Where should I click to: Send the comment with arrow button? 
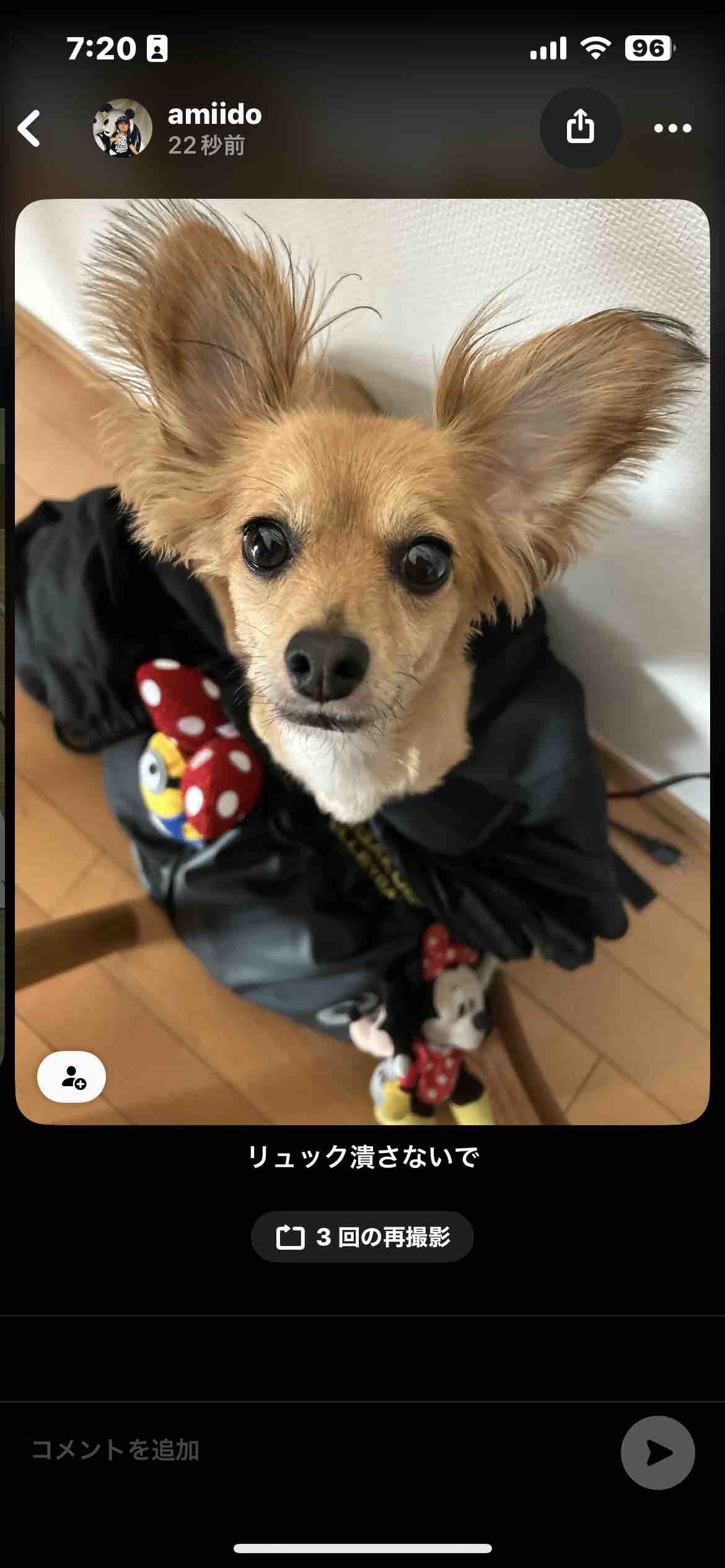point(657,1452)
